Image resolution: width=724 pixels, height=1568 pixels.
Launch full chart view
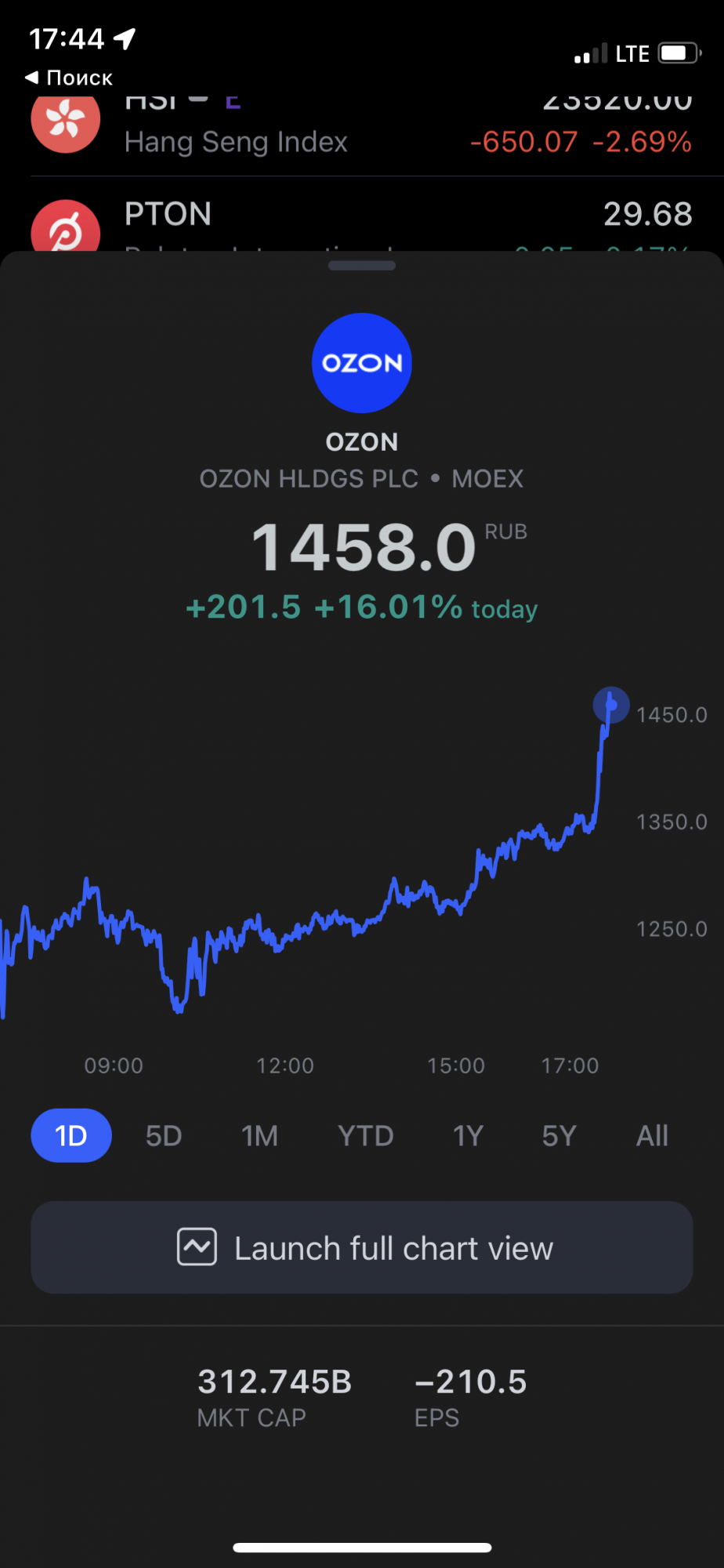pos(362,1247)
